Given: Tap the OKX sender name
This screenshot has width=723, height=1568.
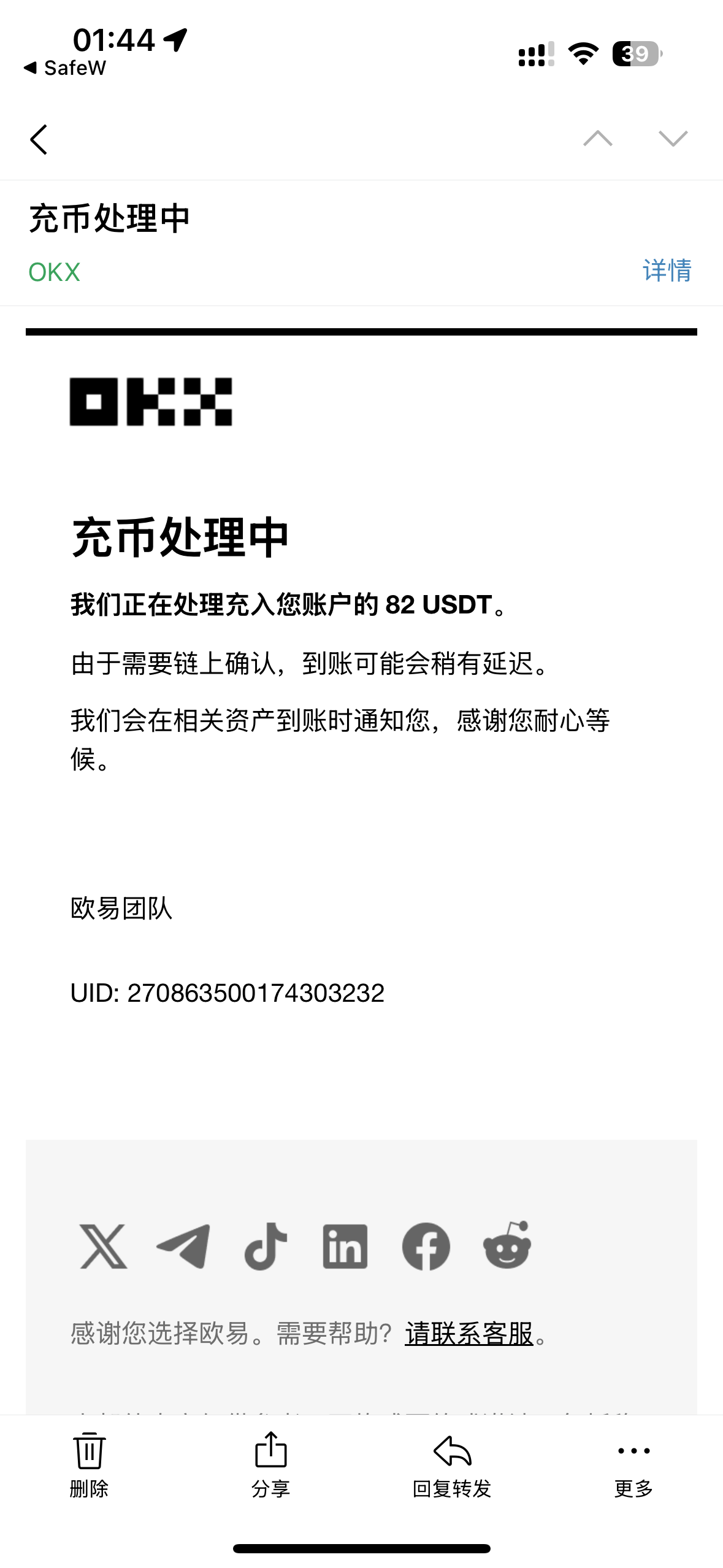Looking at the screenshot, I should 55,272.
